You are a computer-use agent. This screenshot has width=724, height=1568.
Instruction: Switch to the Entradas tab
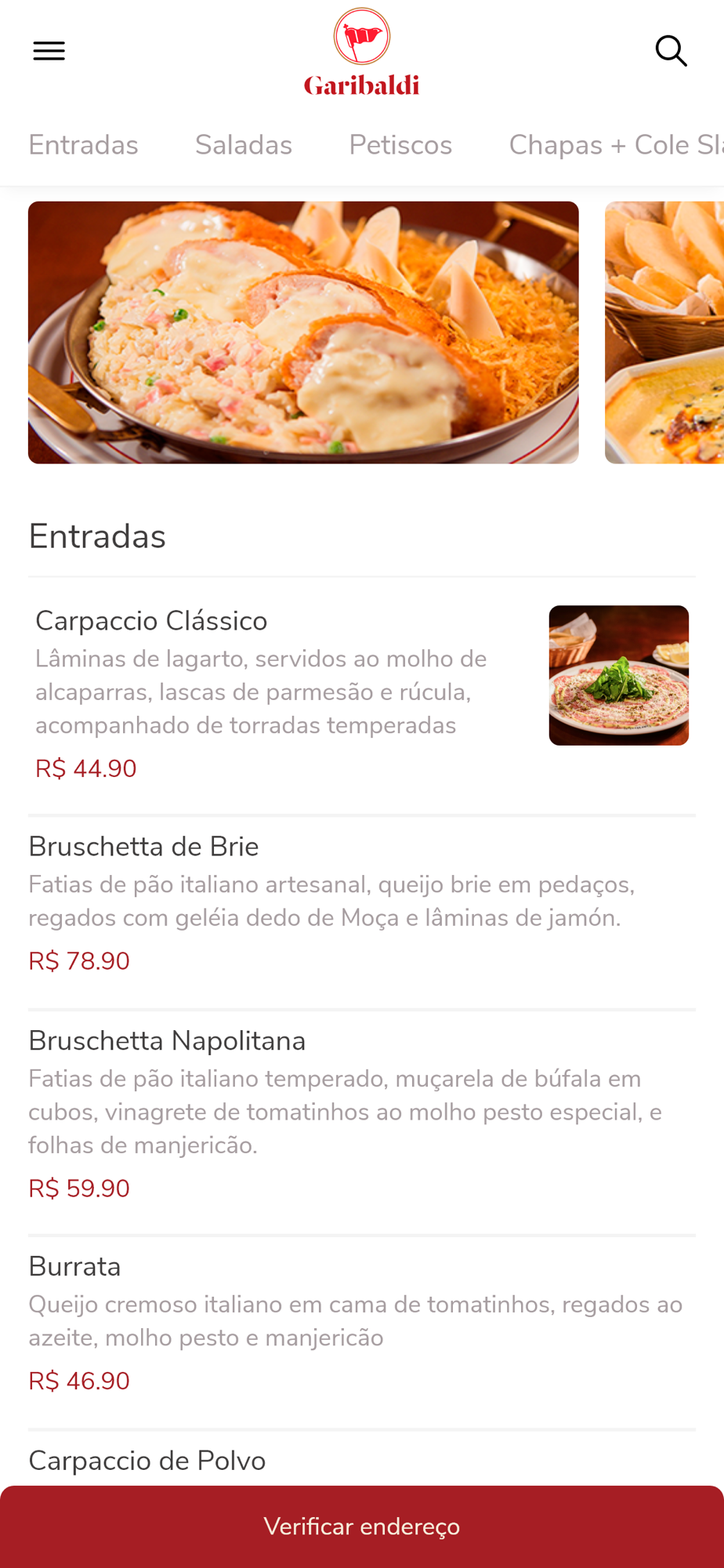[83, 145]
